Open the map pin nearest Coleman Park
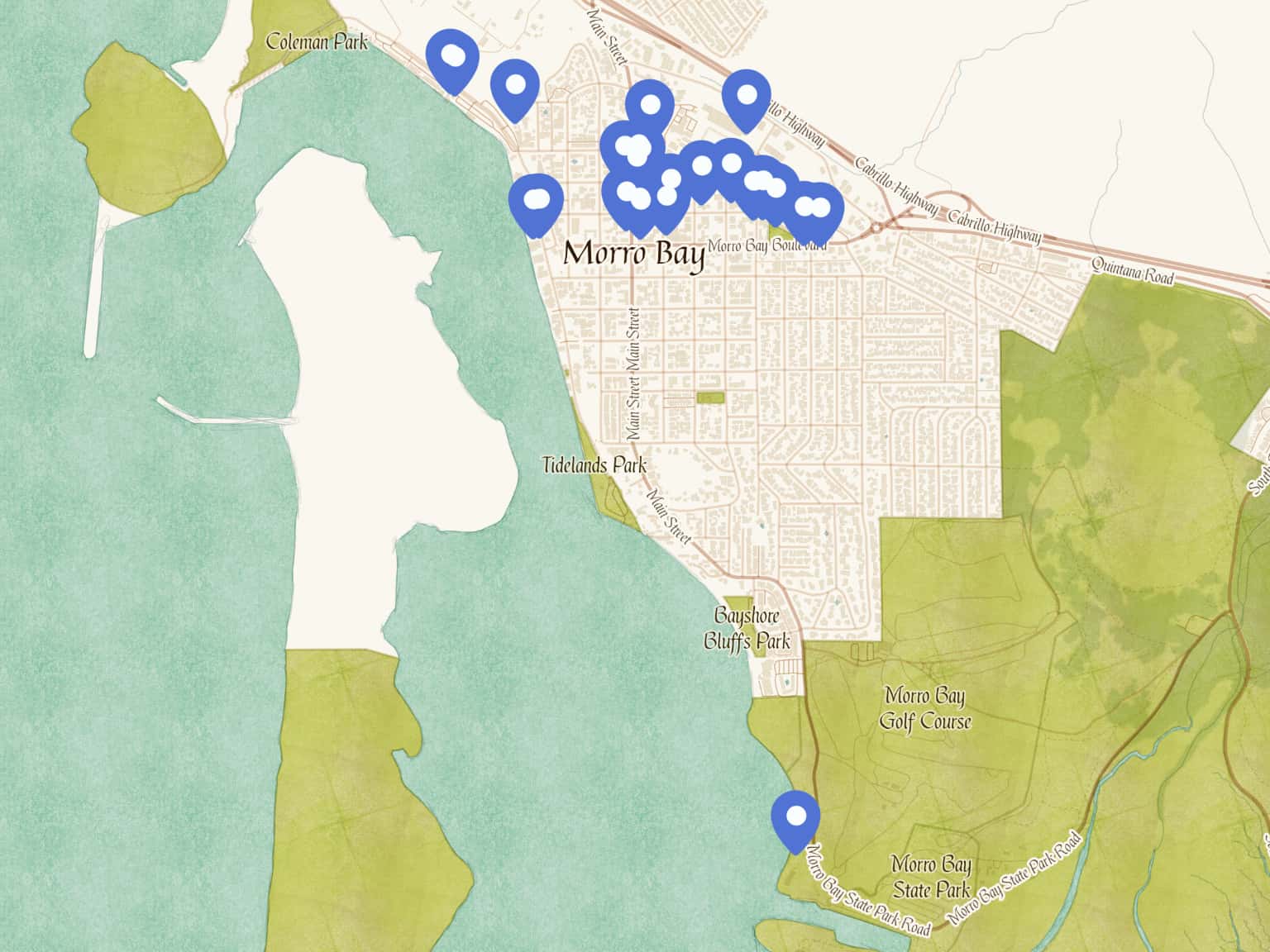 451,57
